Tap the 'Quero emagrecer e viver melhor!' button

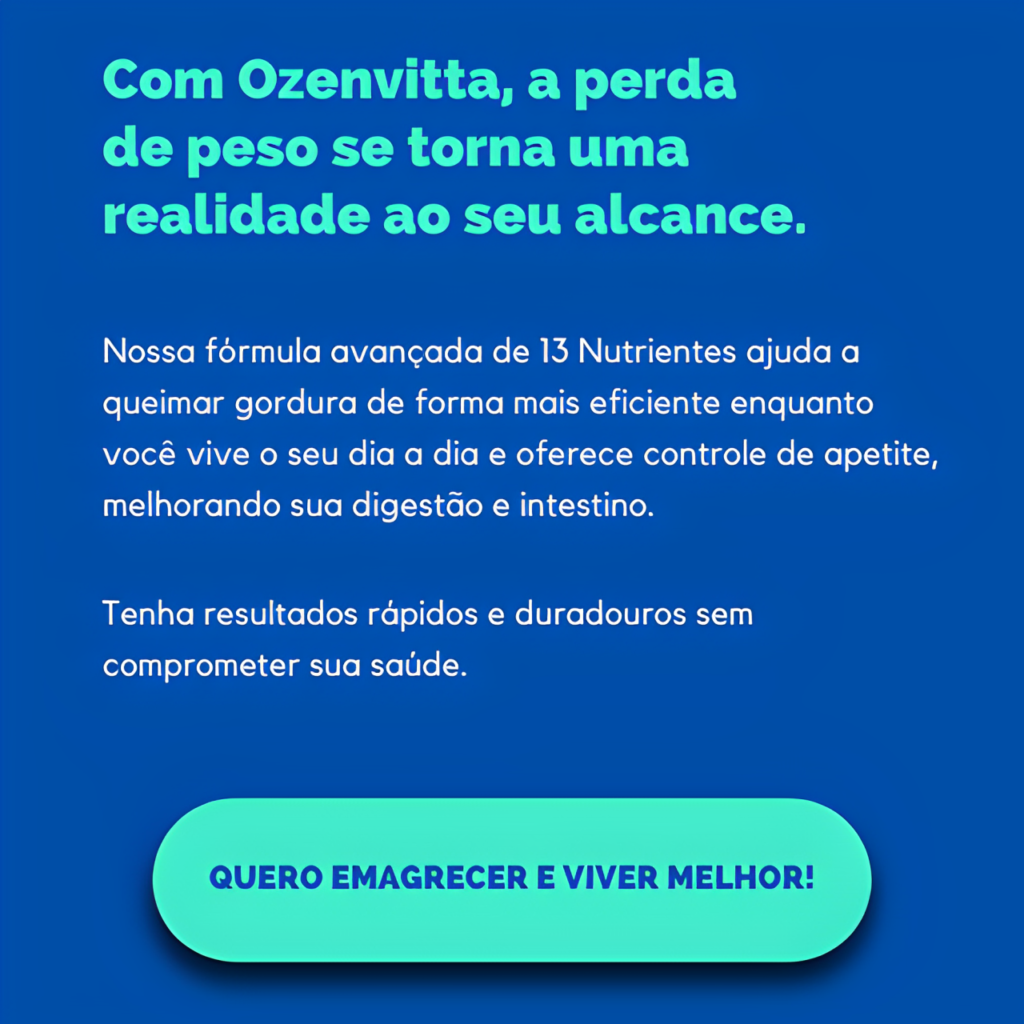[x=511, y=879]
